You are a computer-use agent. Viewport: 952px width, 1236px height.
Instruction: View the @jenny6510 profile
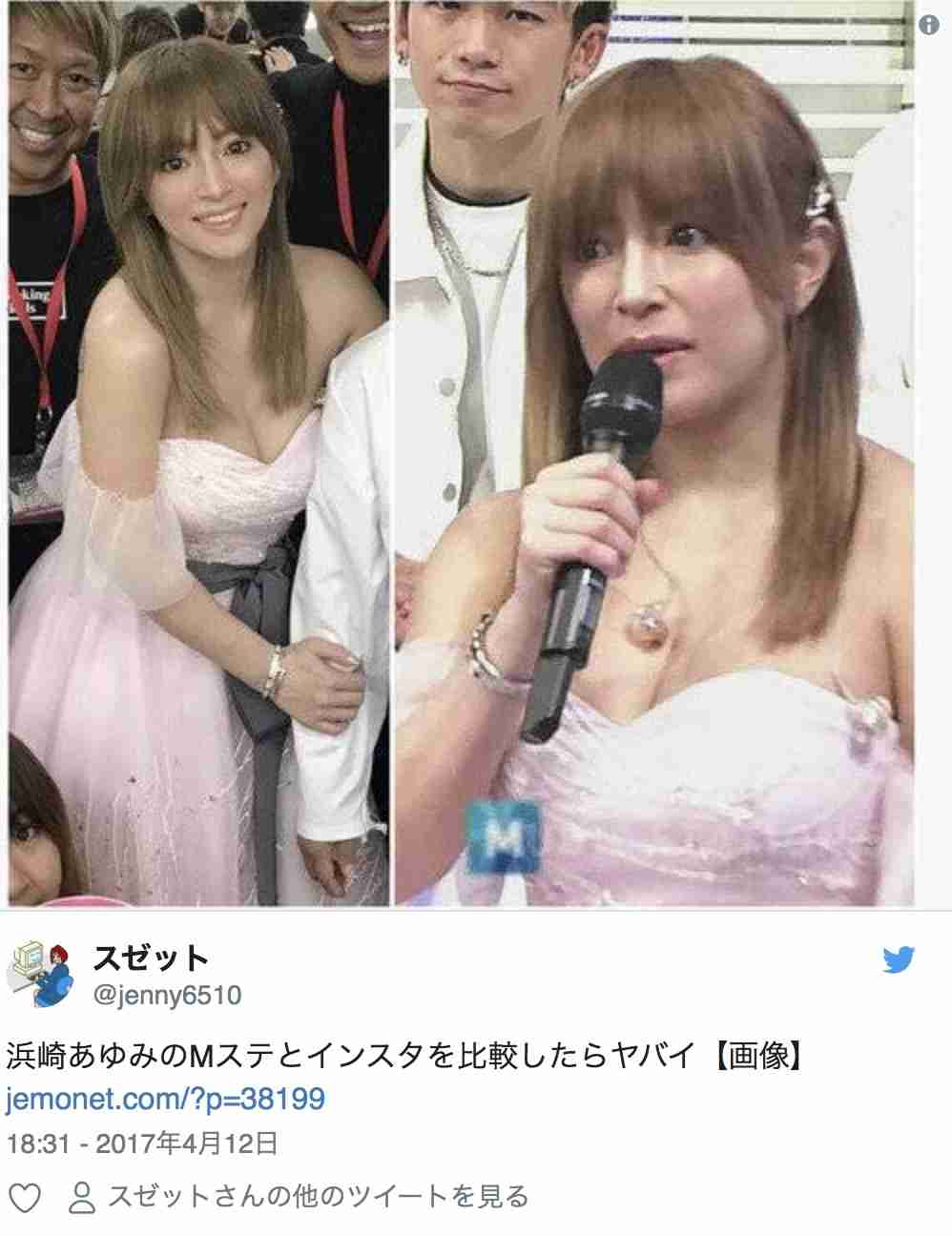(166, 995)
